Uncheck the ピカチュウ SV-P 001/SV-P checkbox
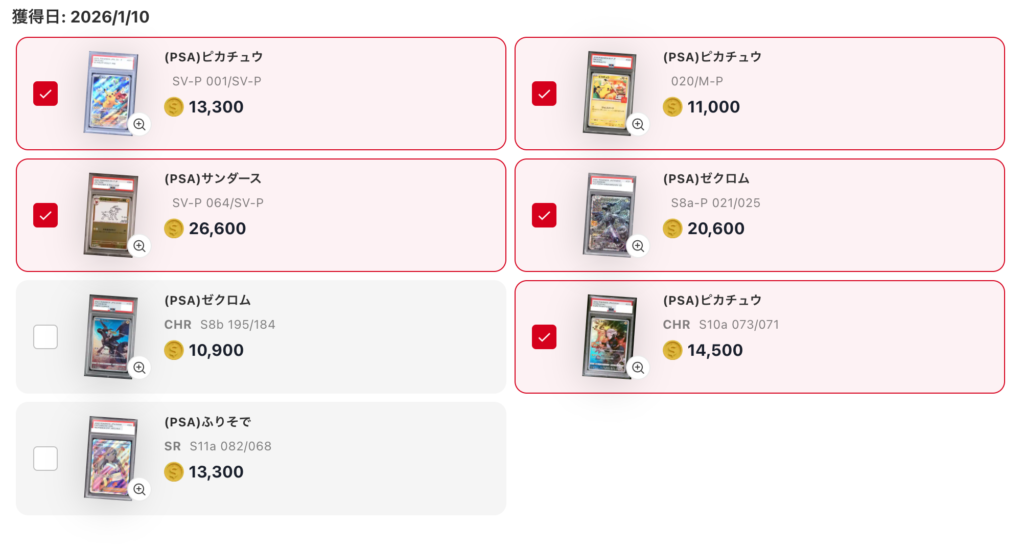The image size is (1024, 547). point(45,93)
